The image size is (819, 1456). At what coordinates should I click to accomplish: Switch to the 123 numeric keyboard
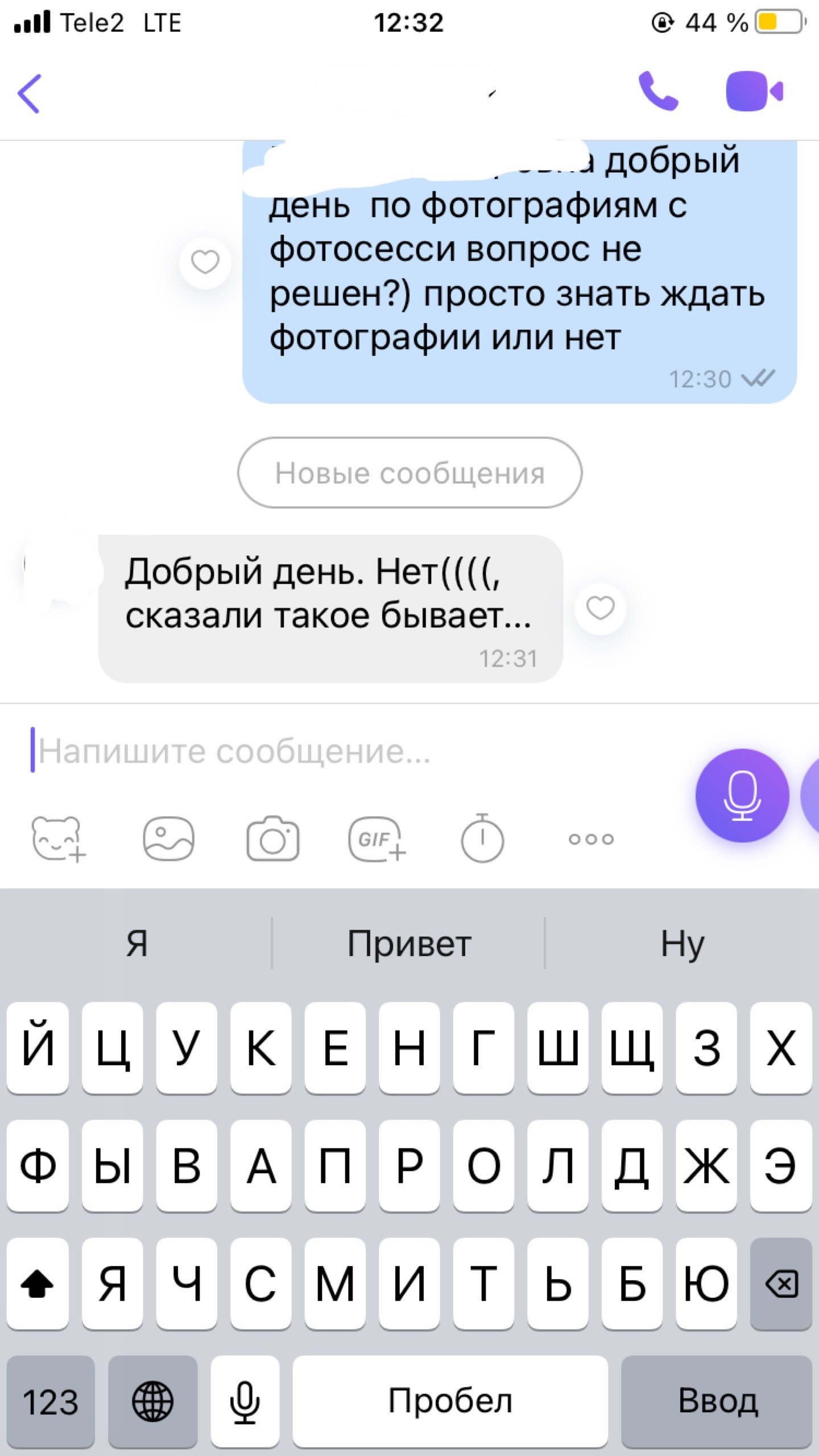[x=51, y=1401]
